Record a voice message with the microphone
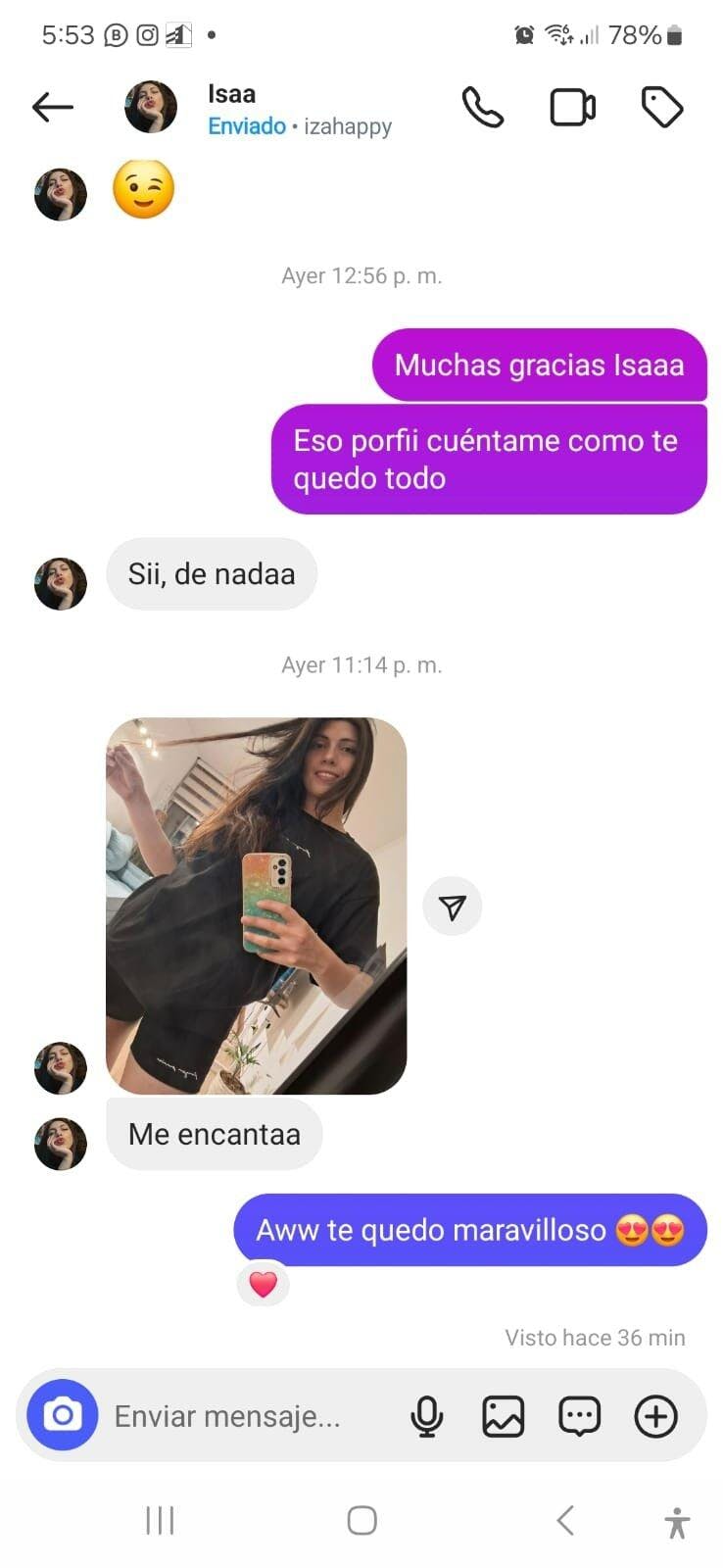This screenshot has height=1568, width=723. (x=426, y=1416)
